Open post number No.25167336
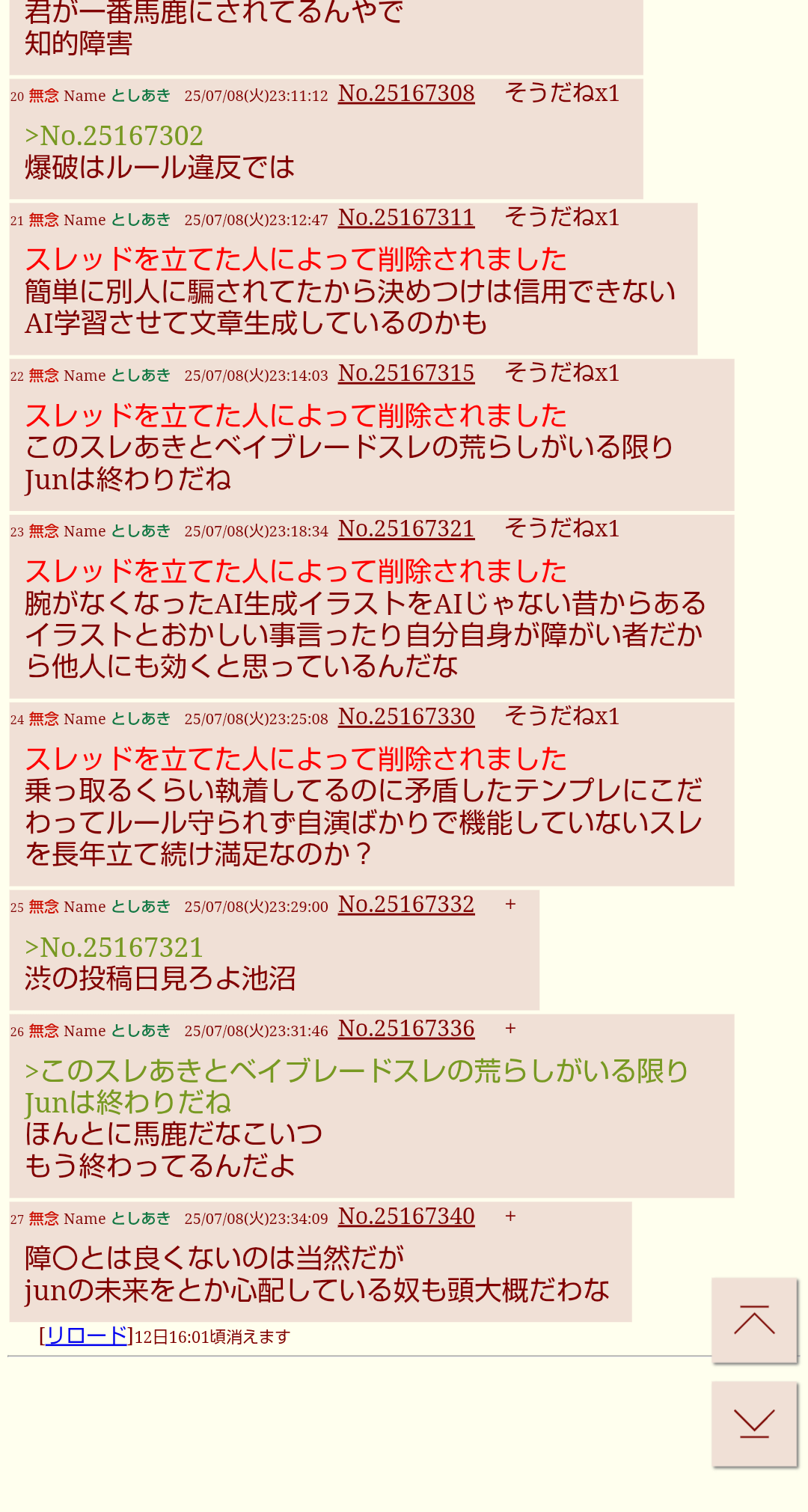The image size is (808, 1512). [x=406, y=1029]
